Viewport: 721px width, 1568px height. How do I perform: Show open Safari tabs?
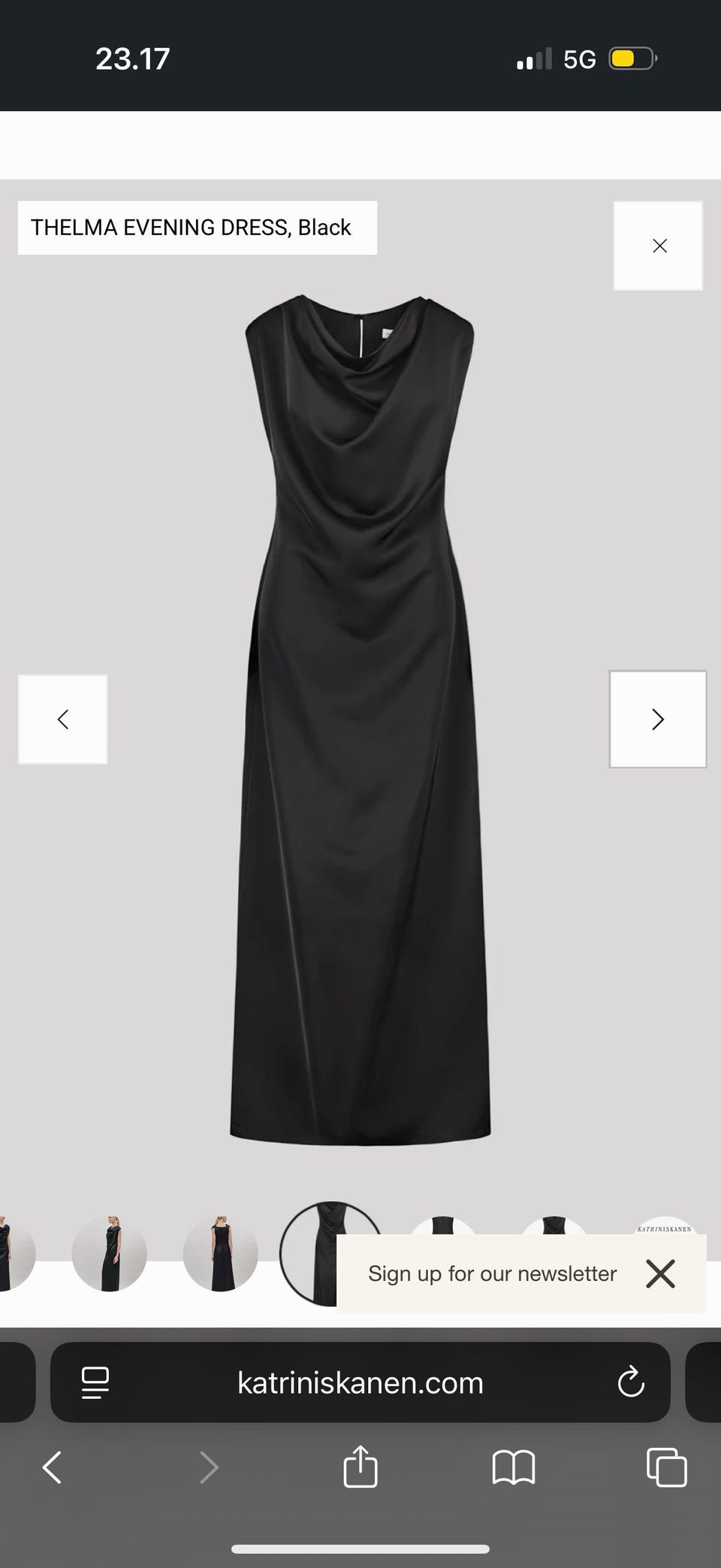(x=666, y=1467)
